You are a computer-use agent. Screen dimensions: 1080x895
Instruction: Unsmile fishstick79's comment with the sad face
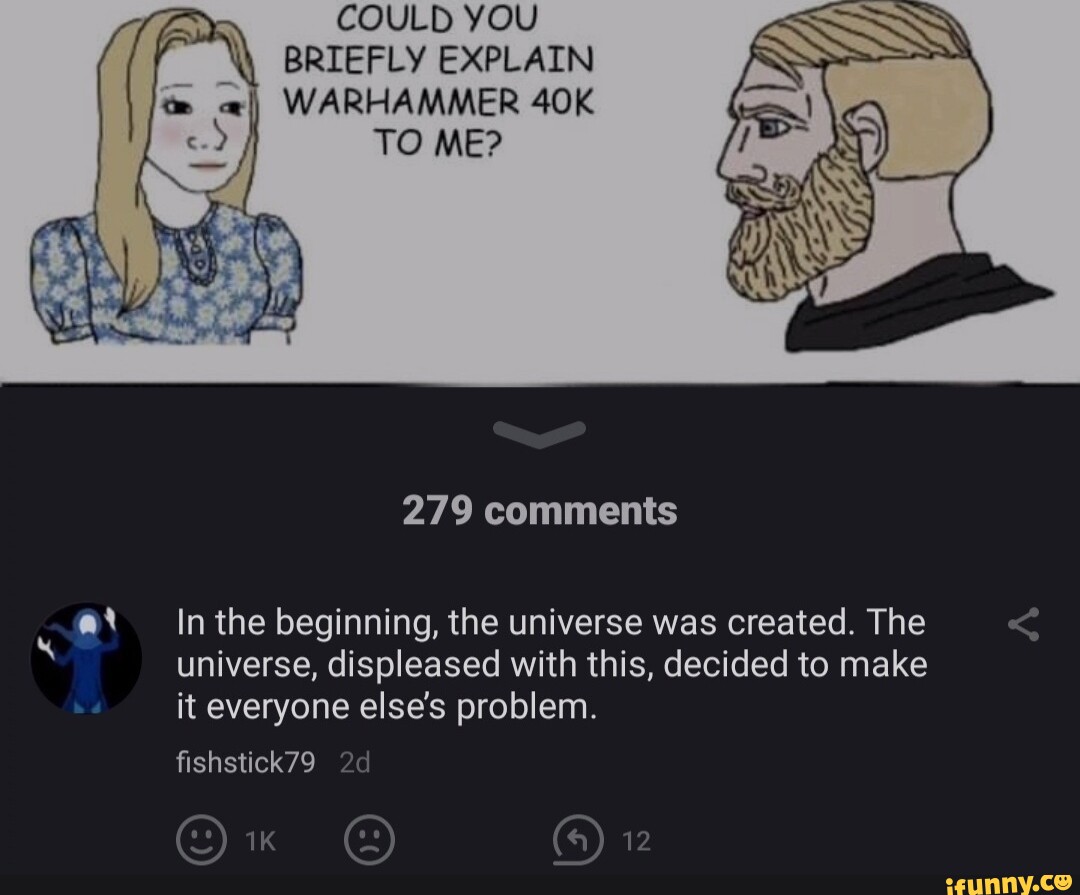(x=370, y=841)
